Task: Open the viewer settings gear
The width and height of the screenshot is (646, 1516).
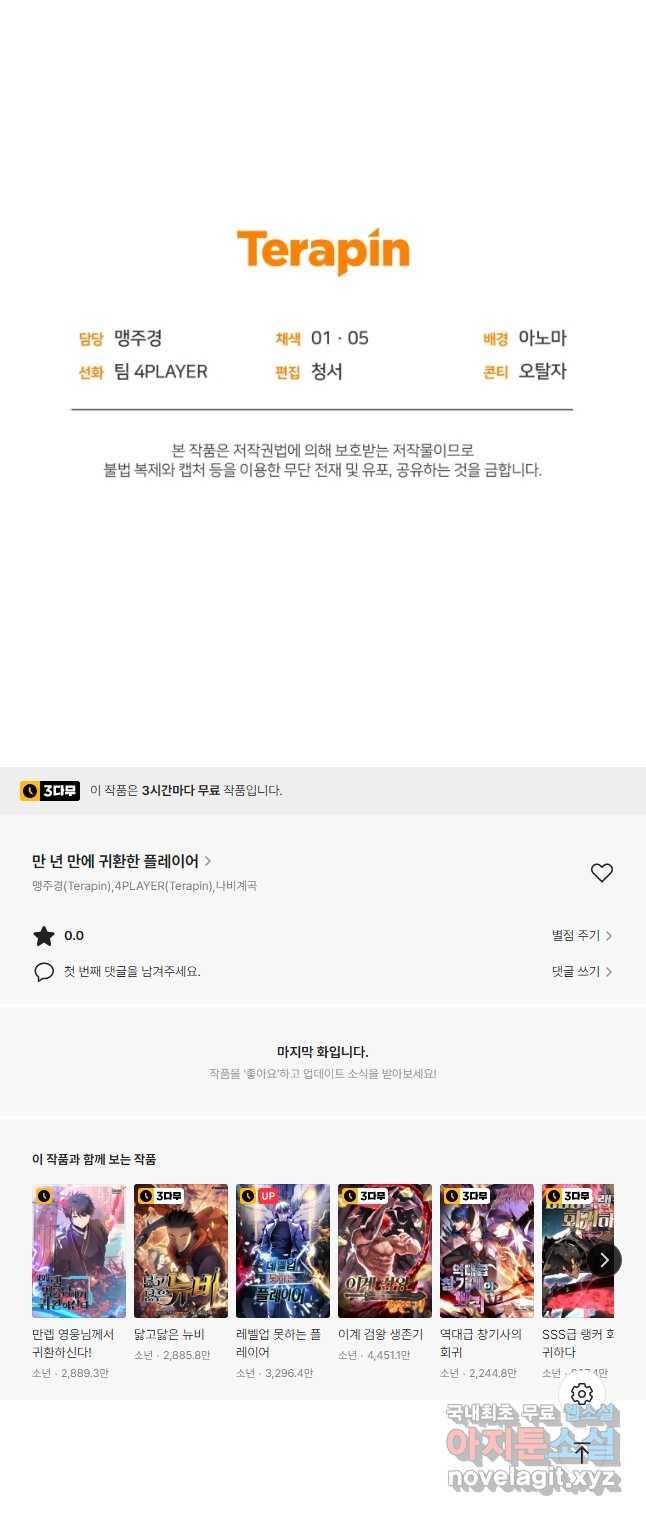Action: pos(582,1394)
